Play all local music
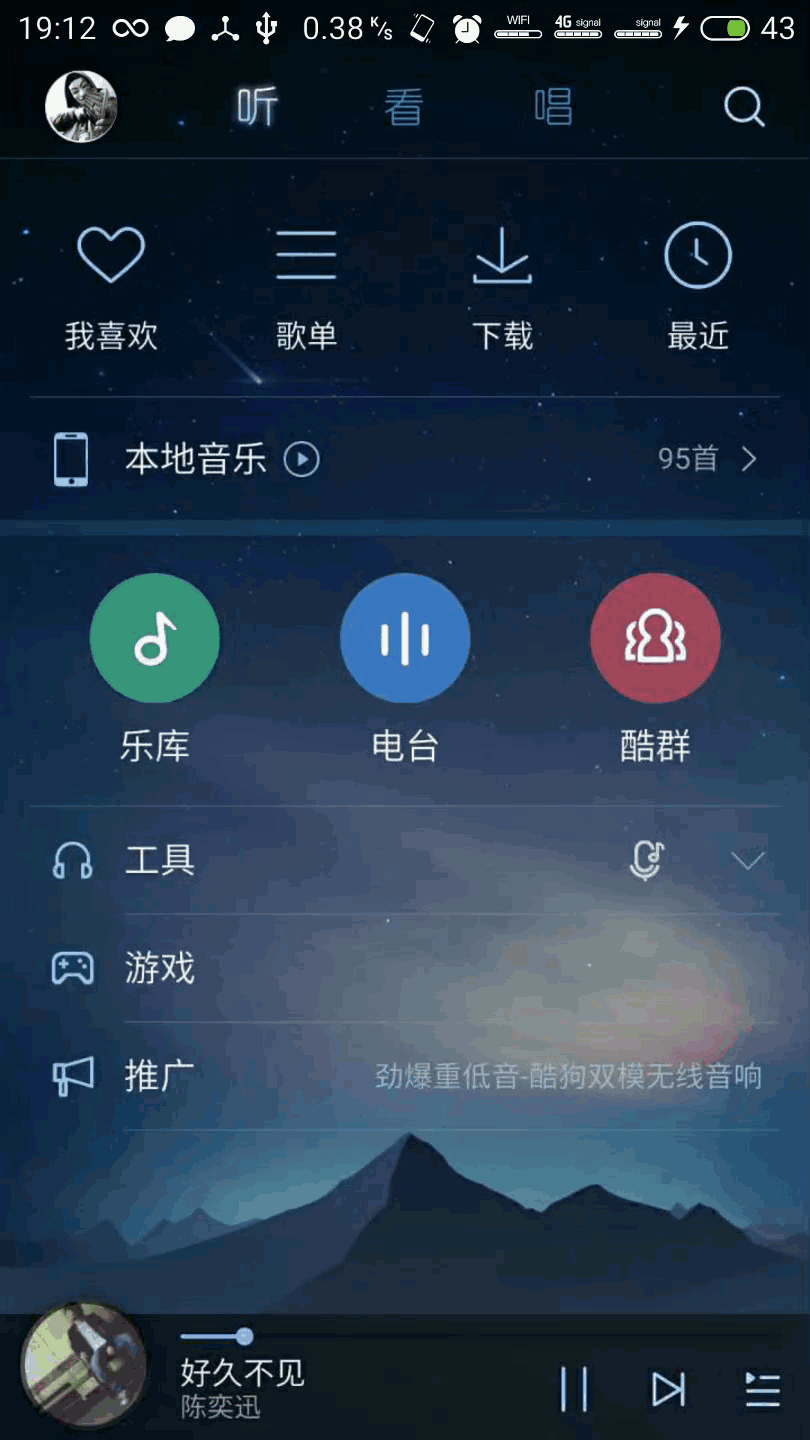 302,460
